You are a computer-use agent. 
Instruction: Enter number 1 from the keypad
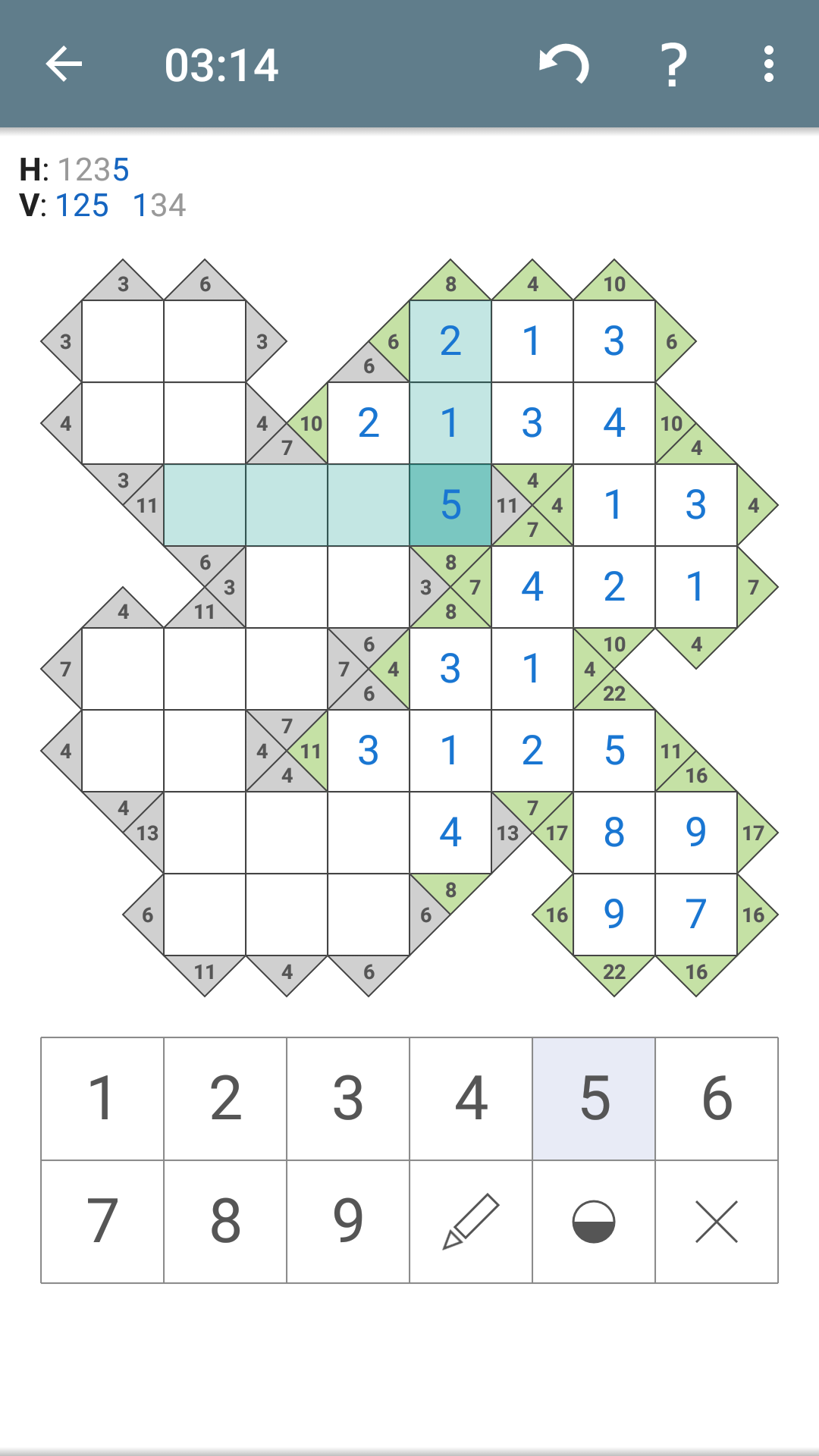(x=102, y=1098)
